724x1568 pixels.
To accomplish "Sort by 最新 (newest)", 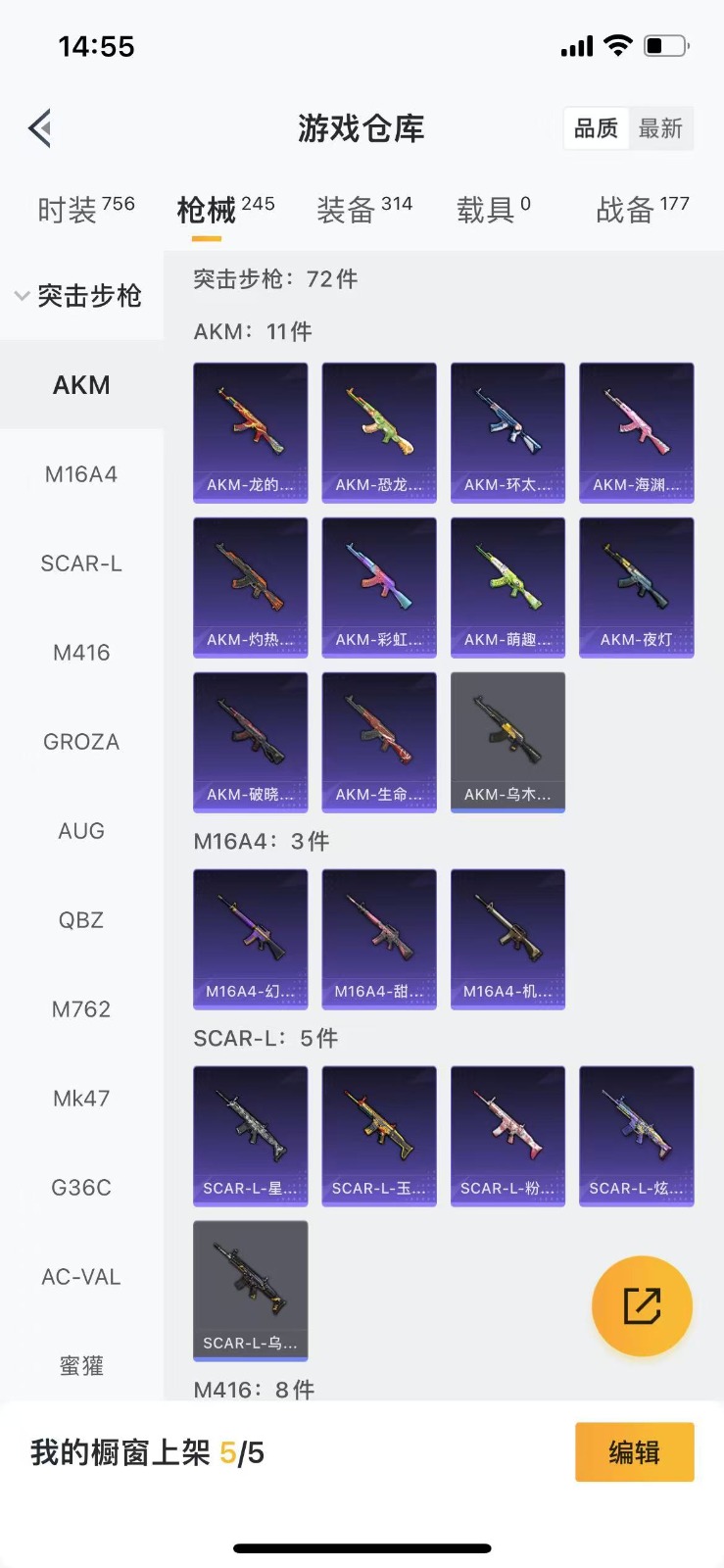I will point(660,128).
